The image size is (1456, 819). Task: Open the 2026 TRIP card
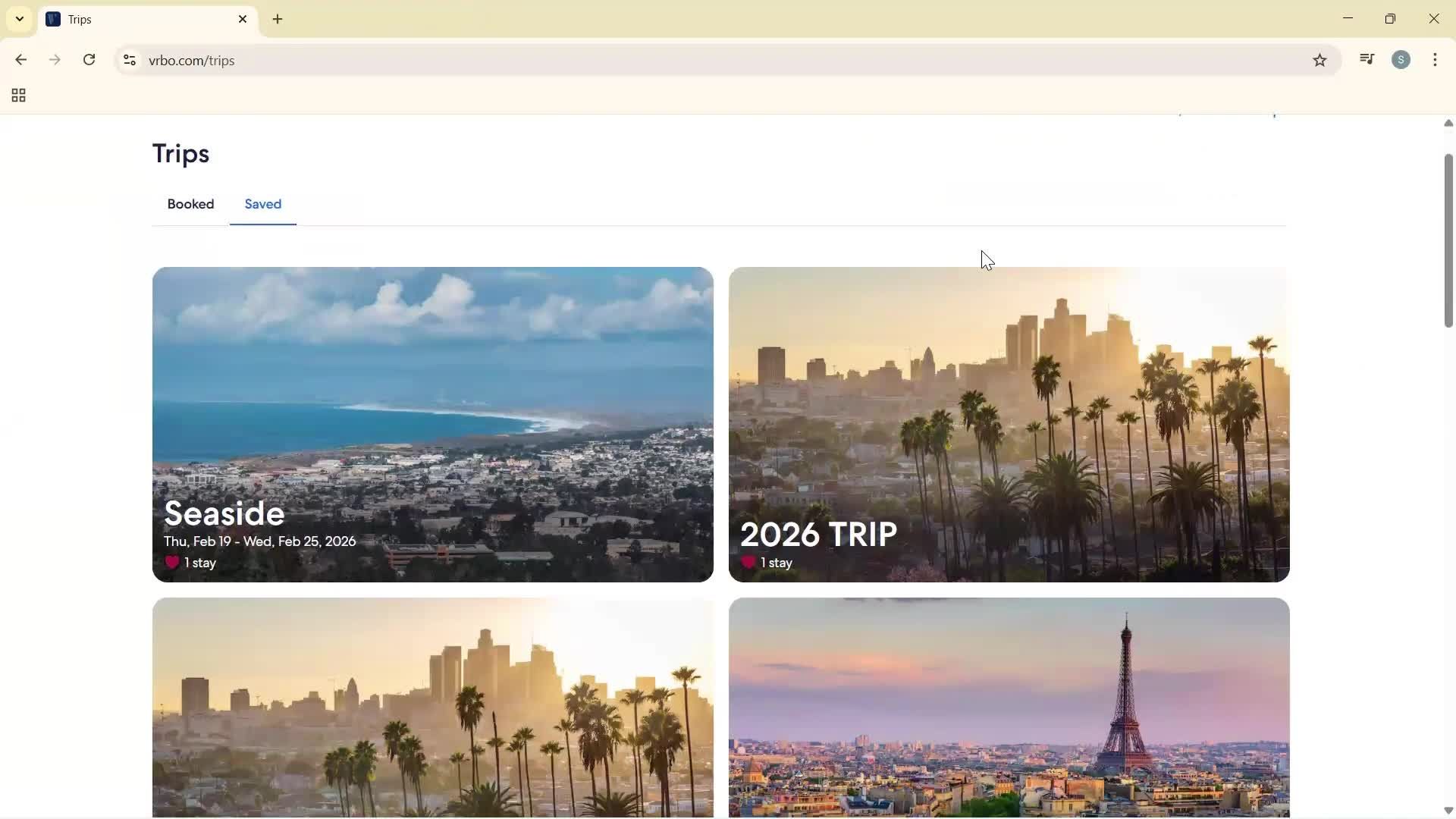point(1009,424)
